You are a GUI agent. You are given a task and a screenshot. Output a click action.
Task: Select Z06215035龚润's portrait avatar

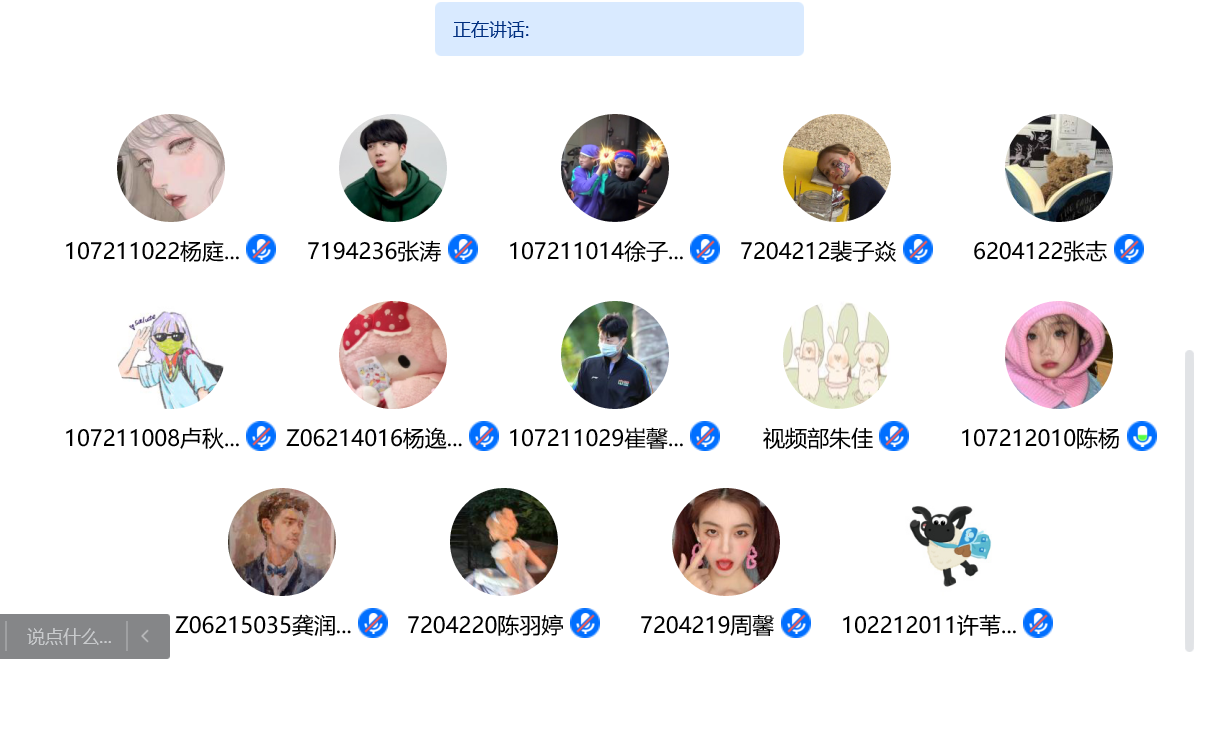[x=281, y=542]
